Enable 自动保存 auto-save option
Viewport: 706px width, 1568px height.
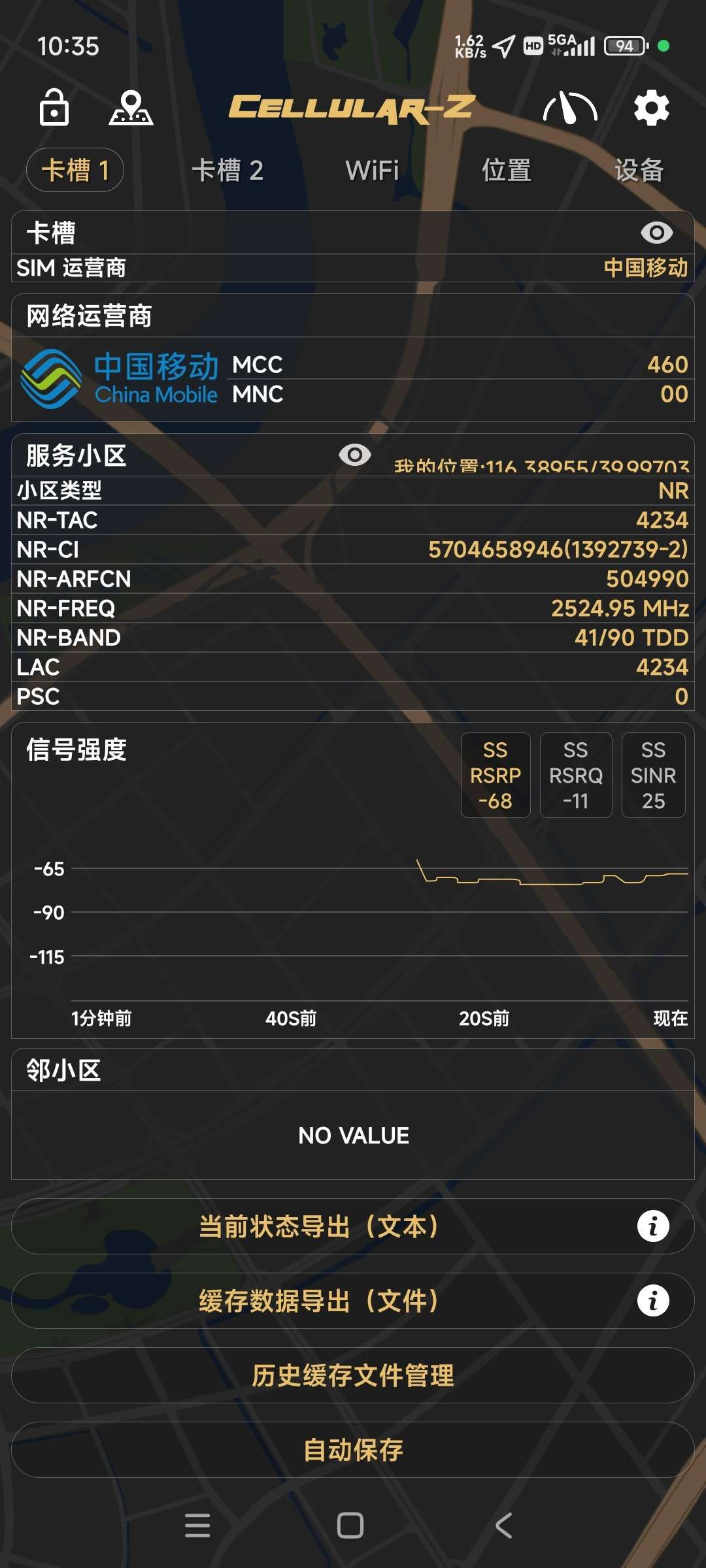point(353,1449)
